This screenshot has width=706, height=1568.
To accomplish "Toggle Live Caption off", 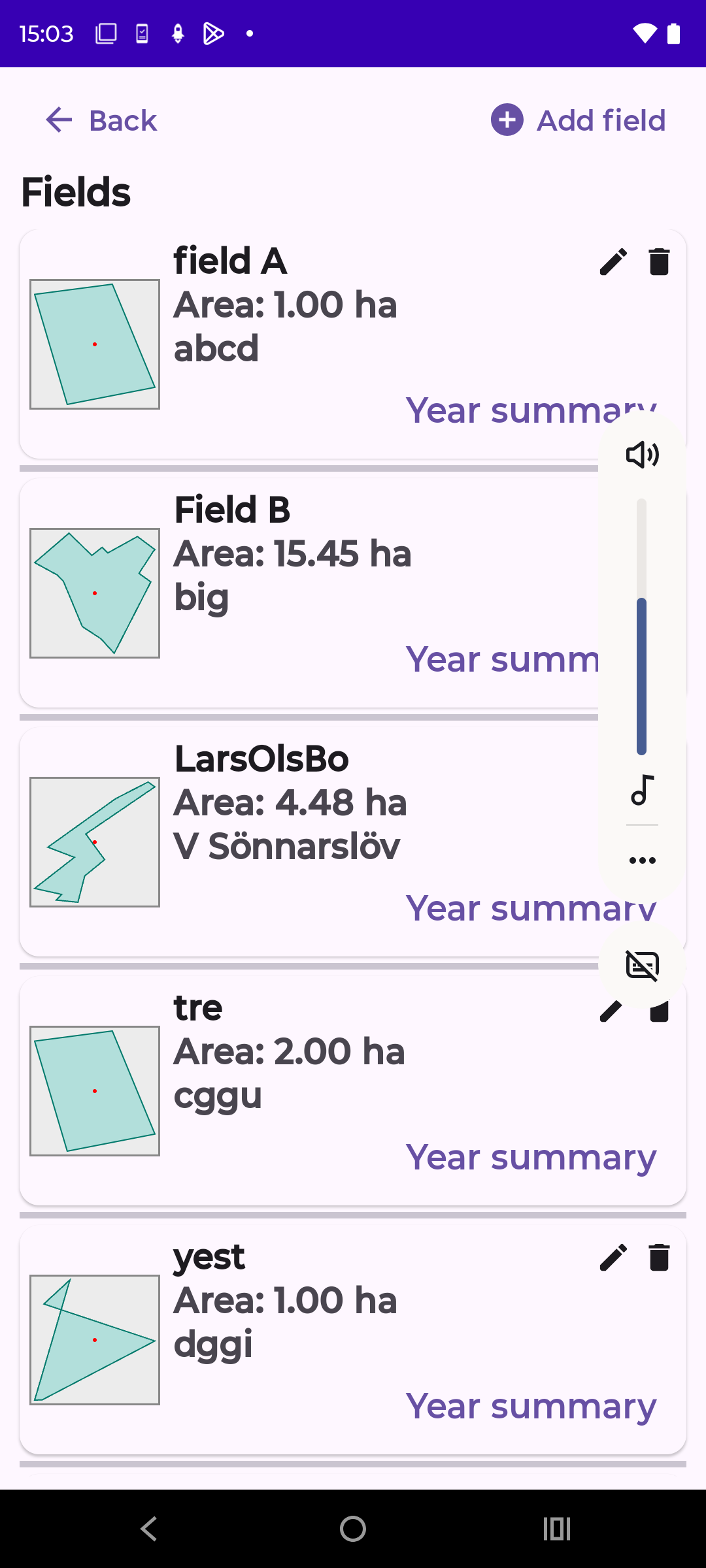I will [641, 963].
